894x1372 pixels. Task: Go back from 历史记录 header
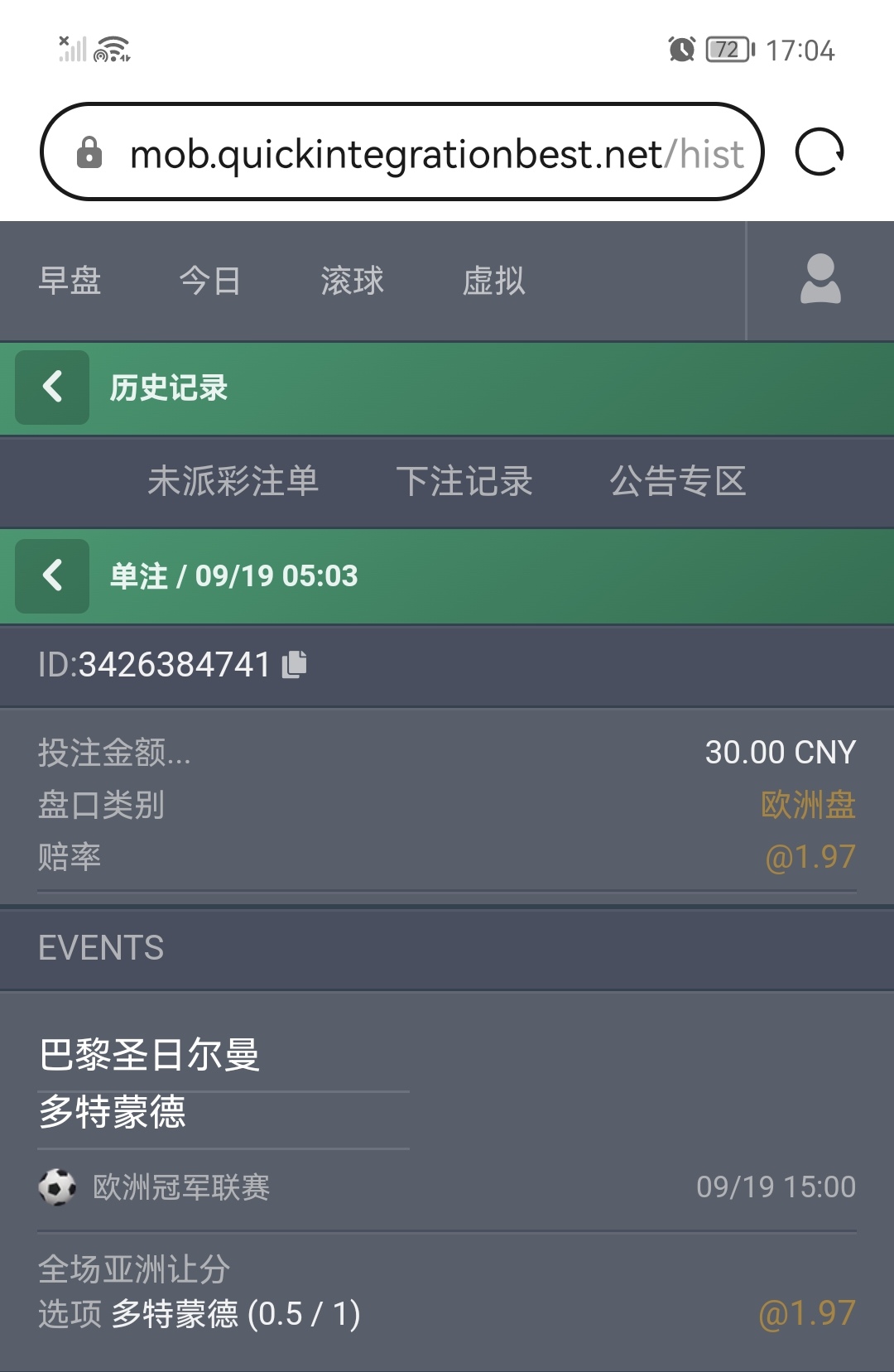[52, 387]
